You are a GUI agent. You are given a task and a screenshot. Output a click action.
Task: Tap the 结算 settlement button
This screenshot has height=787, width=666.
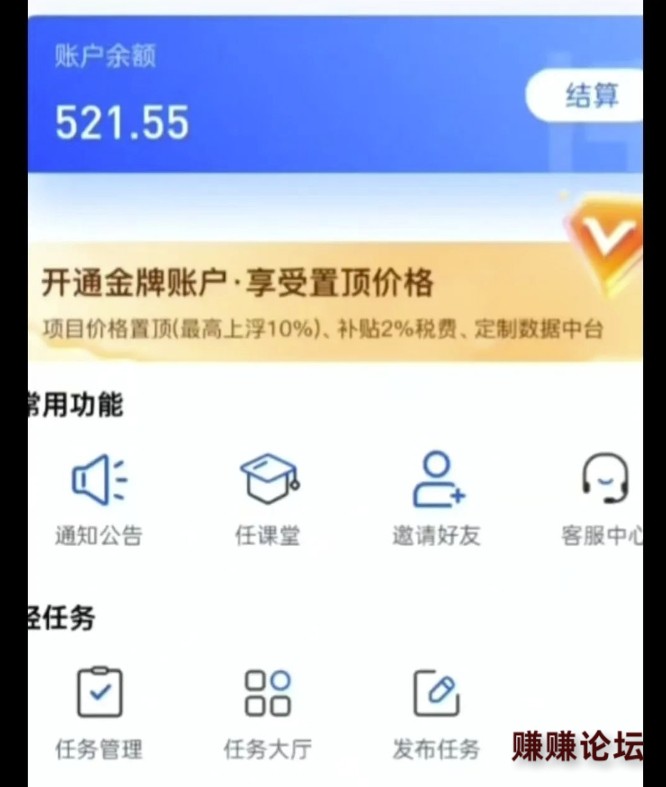pos(590,97)
